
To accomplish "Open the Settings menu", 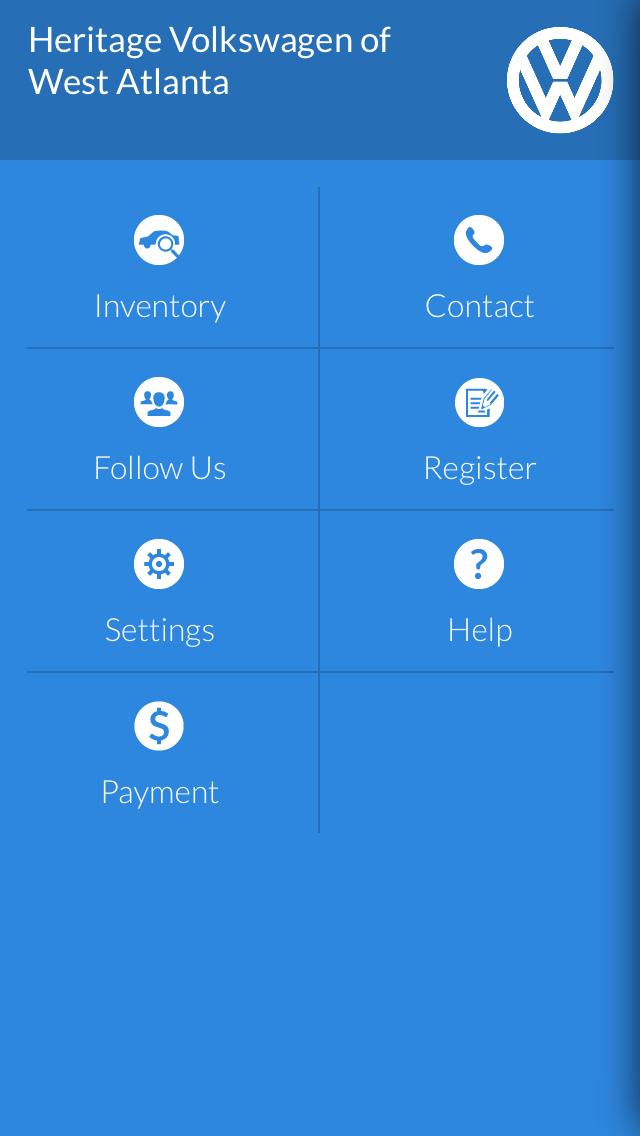I will [160, 592].
